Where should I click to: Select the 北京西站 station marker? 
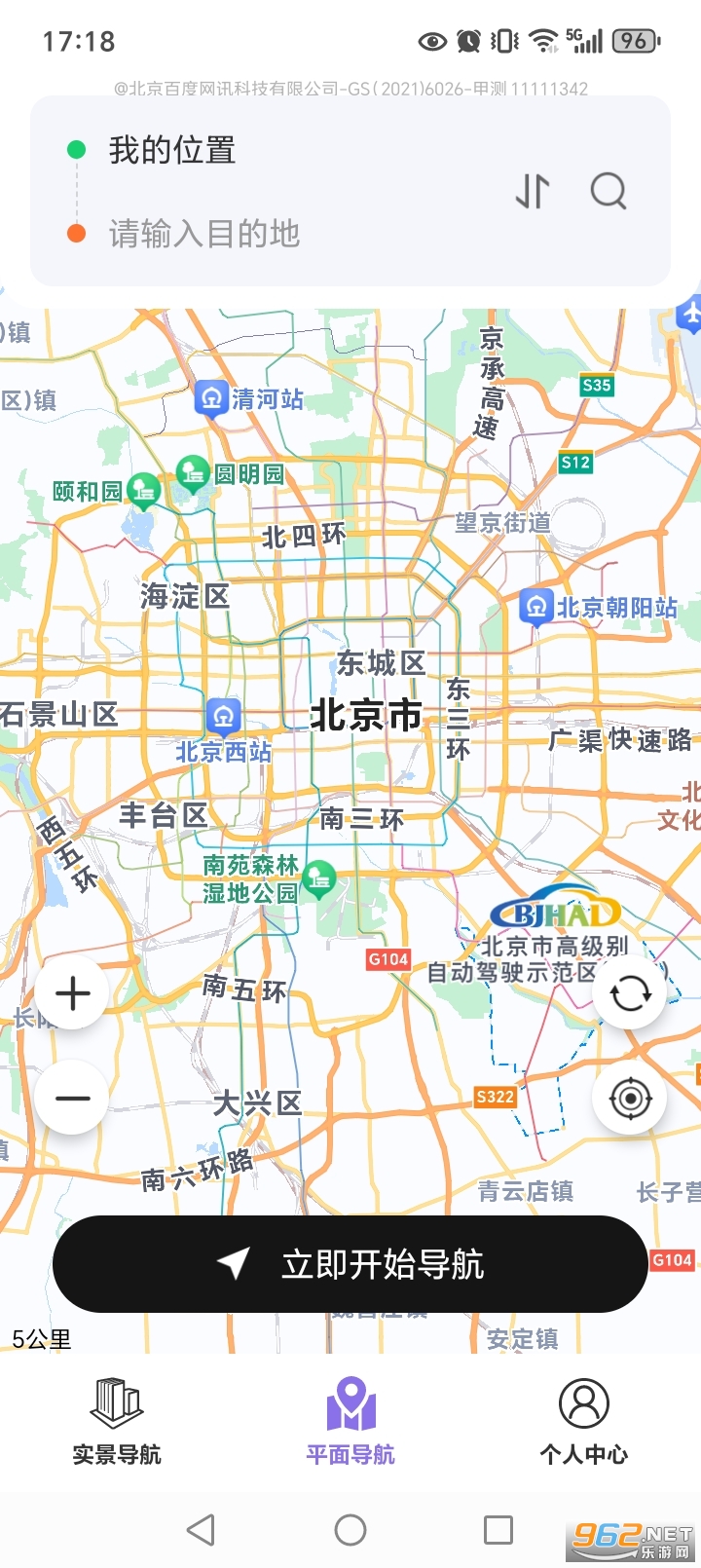(x=223, y=715)
